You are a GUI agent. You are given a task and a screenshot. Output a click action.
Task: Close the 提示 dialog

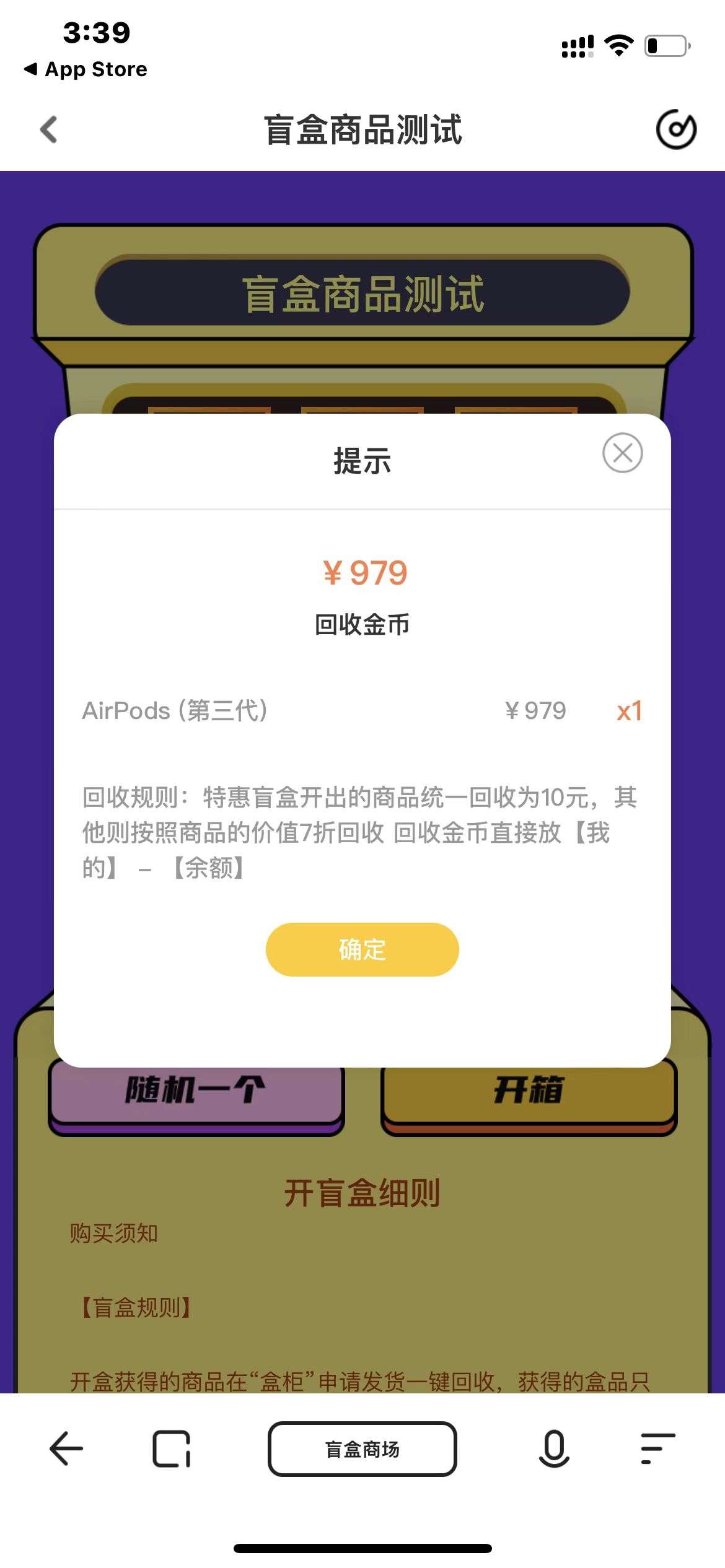622,453
